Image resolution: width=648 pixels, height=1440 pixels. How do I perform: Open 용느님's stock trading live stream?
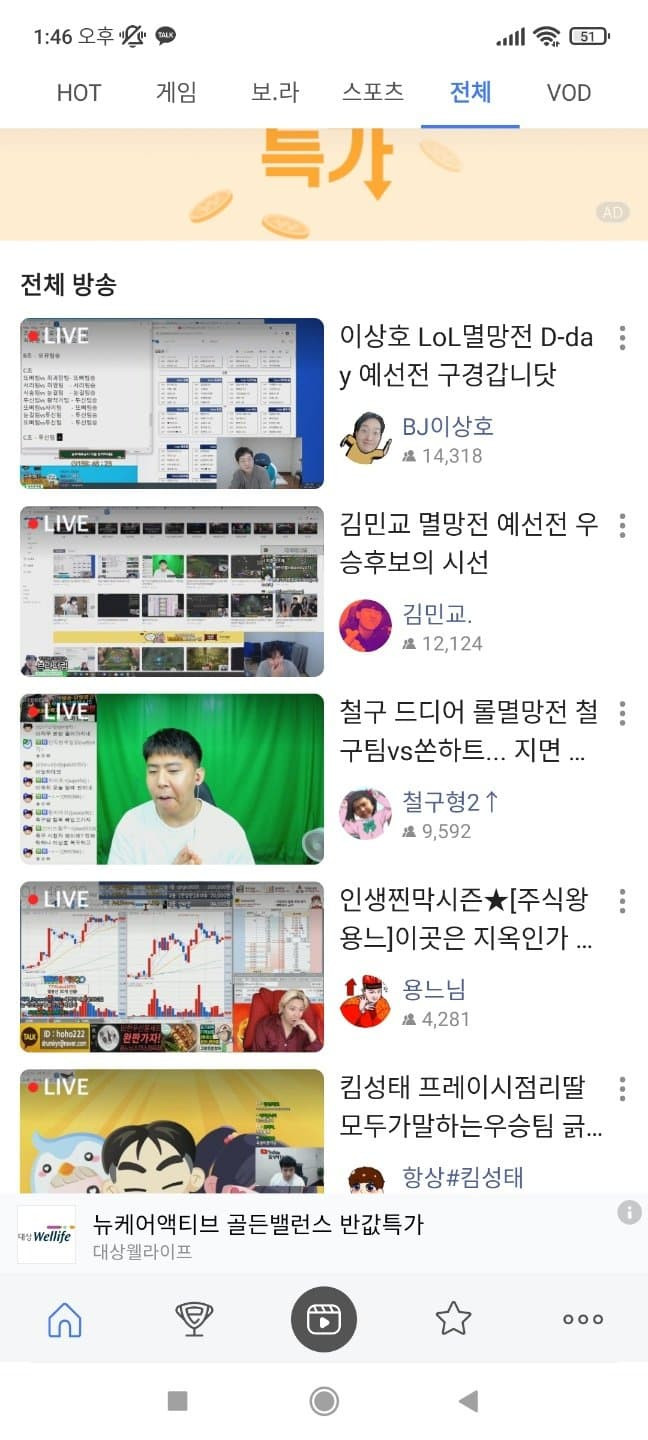tap(172, 967)
